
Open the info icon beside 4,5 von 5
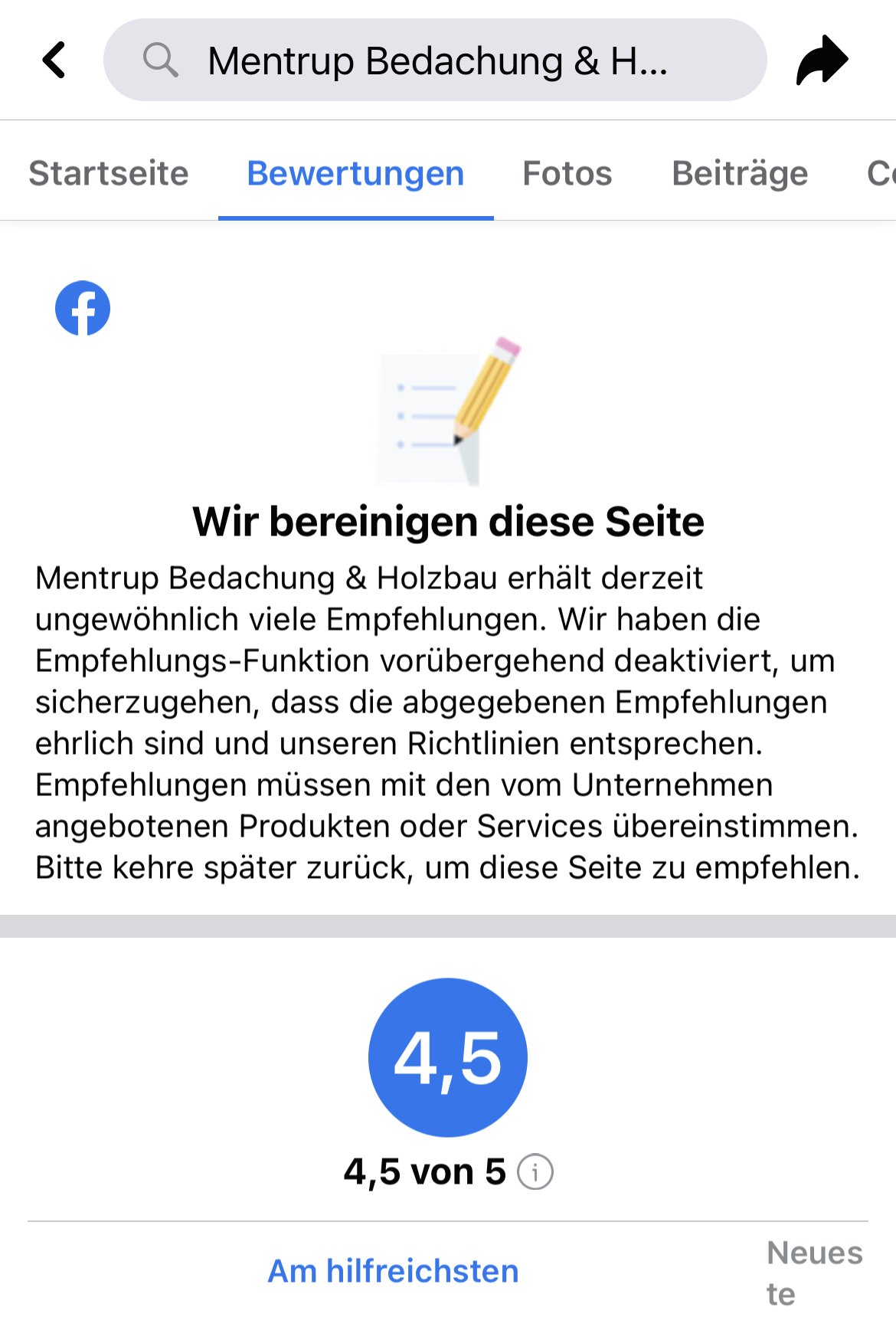pos(535,1172)
